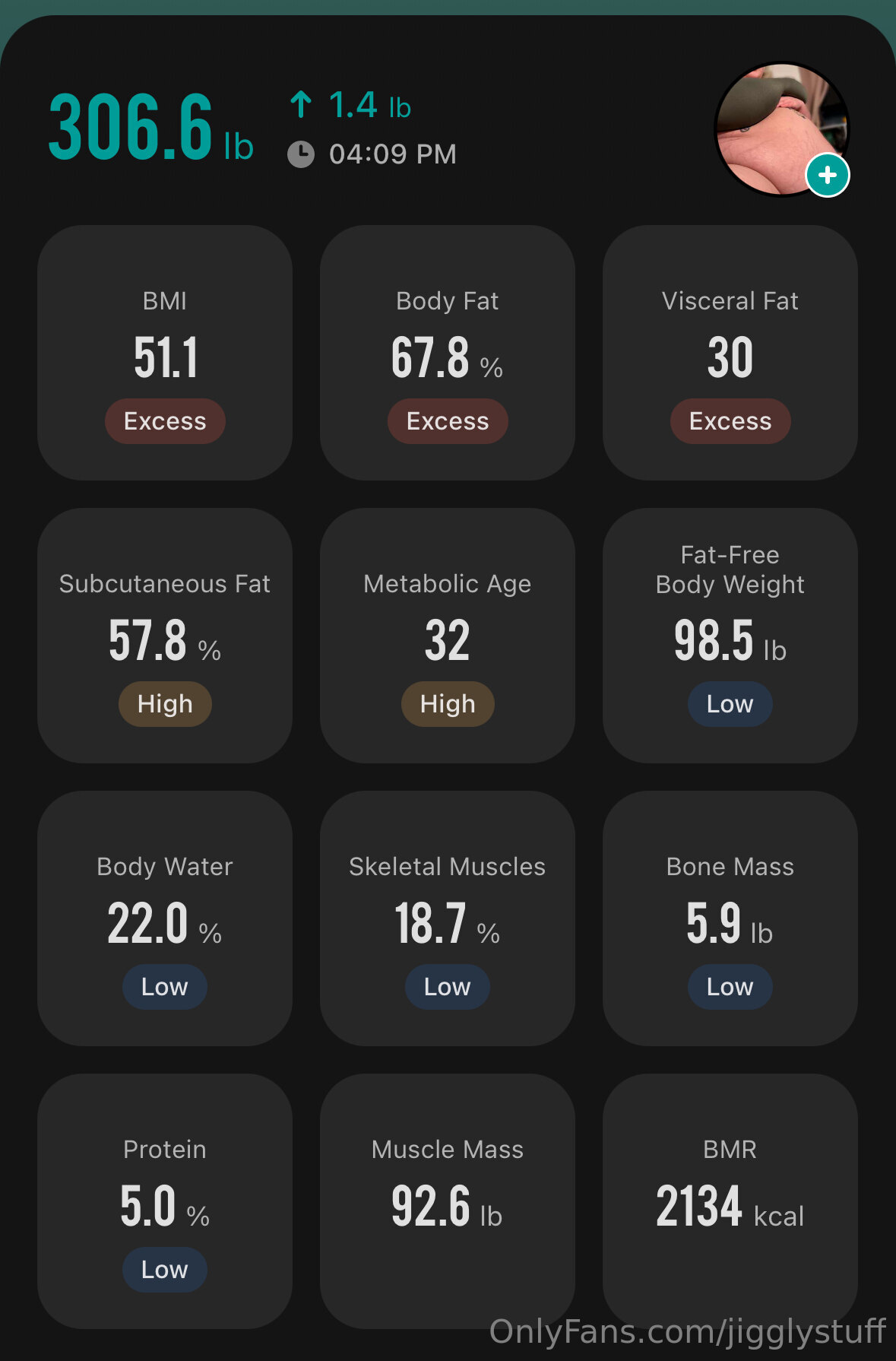Open the Fat-Free Body Weight card
Image resolution: width=896 pixels, height=1361 pixels.
730,636
